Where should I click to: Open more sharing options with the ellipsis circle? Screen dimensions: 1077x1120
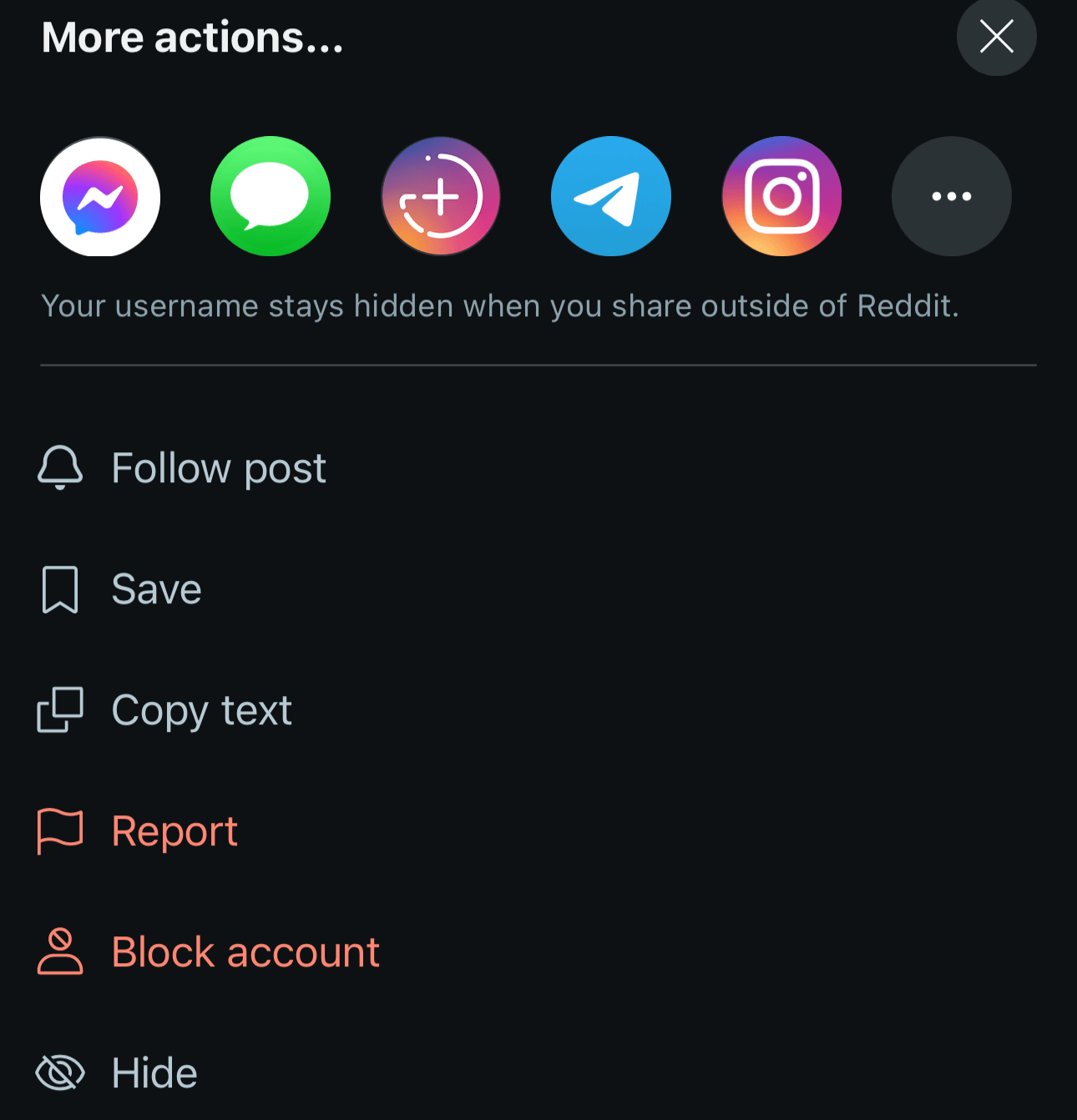pyautogui.click(x=951, y=196)
